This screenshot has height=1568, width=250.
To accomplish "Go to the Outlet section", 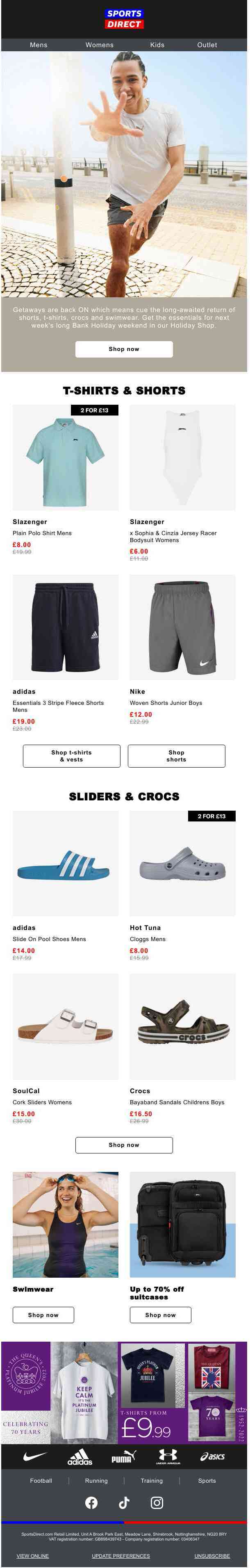I will point(207,44).
